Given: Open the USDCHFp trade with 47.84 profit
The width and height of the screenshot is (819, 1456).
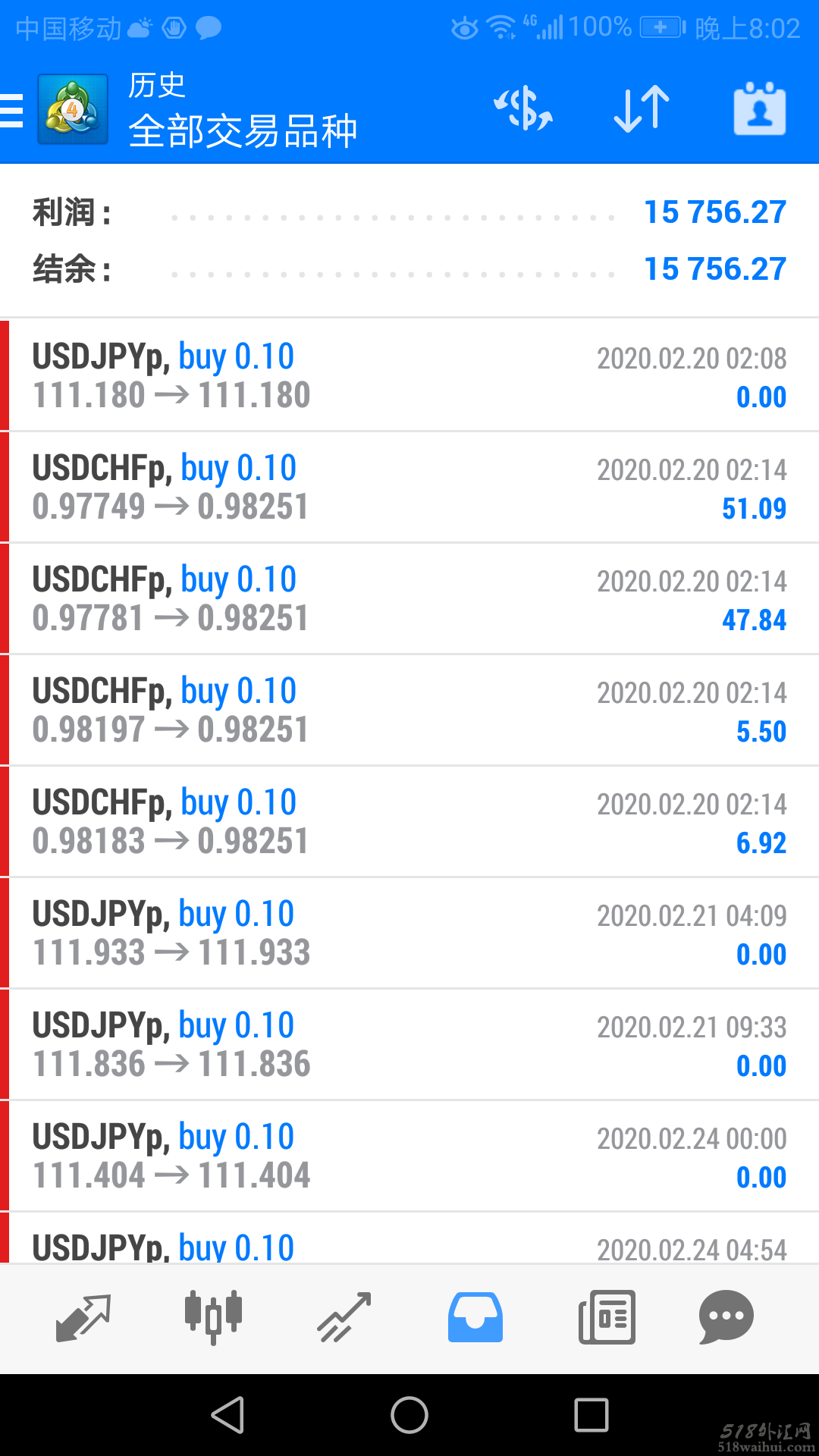Looking at the screenshot, I should tap(409, 599).
